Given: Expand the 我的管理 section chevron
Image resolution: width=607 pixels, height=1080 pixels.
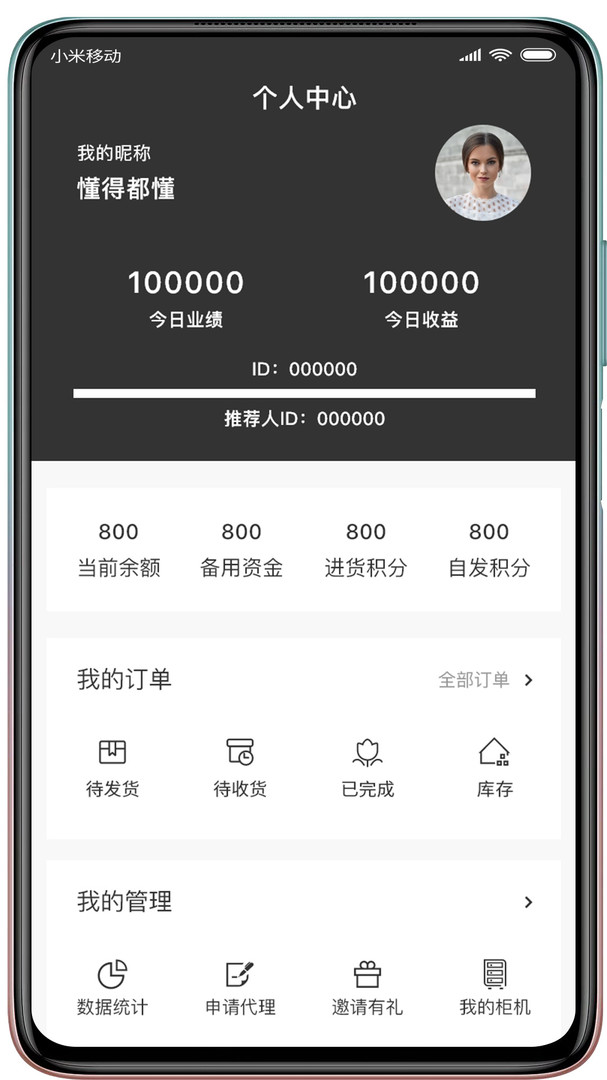Looking at the screenshot, I should click(528, 902).
